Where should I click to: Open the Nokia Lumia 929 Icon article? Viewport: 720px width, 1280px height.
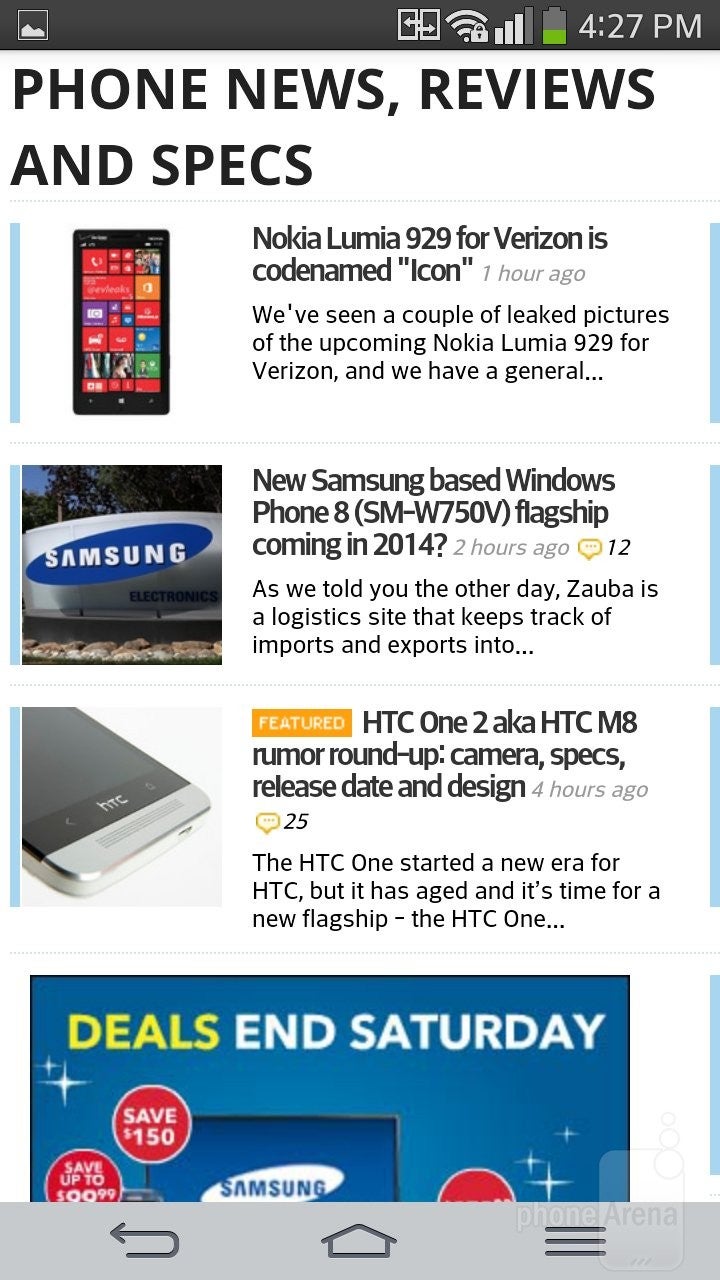430,254
